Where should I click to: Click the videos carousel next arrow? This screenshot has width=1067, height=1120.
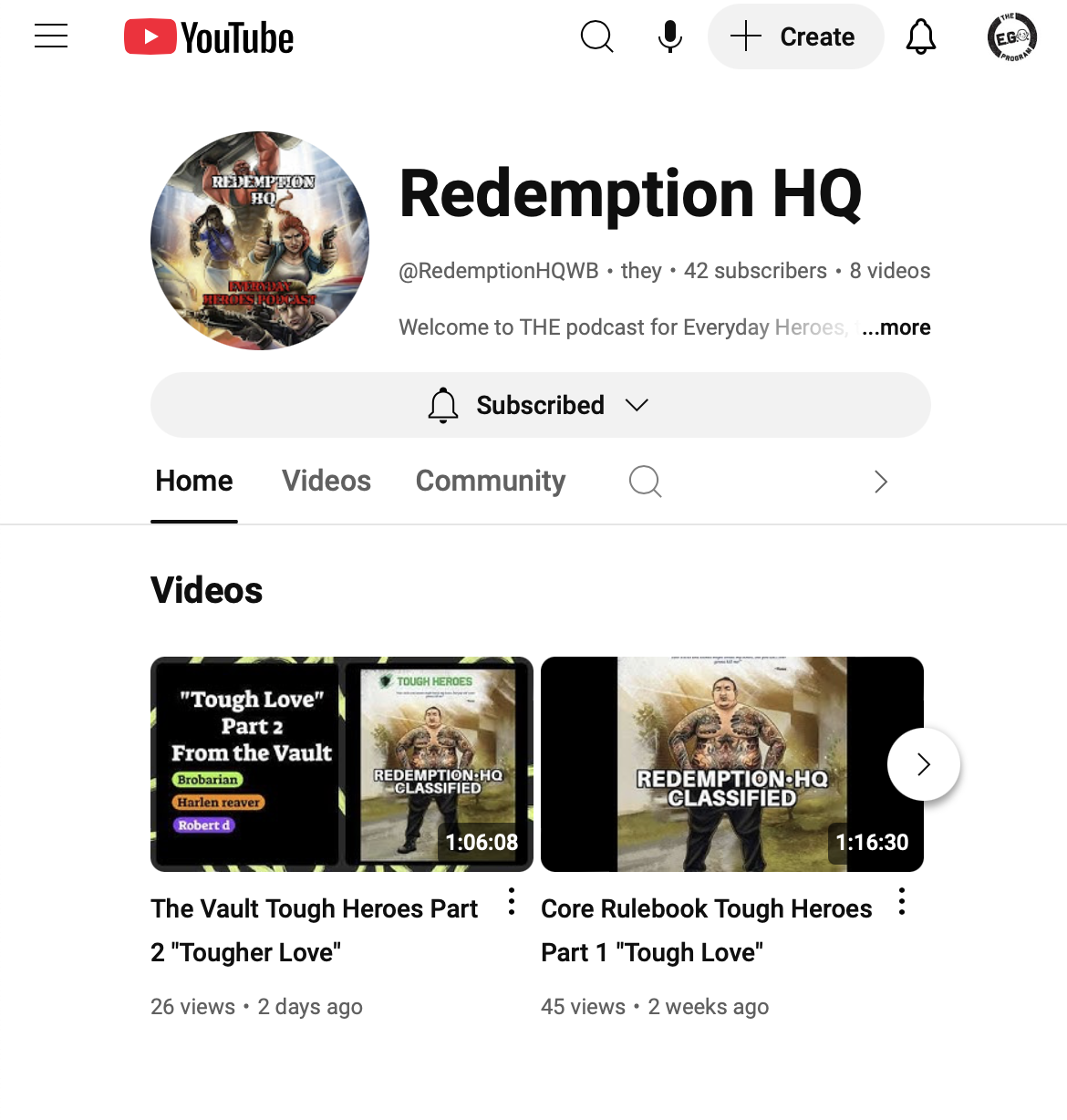point(924,764)
